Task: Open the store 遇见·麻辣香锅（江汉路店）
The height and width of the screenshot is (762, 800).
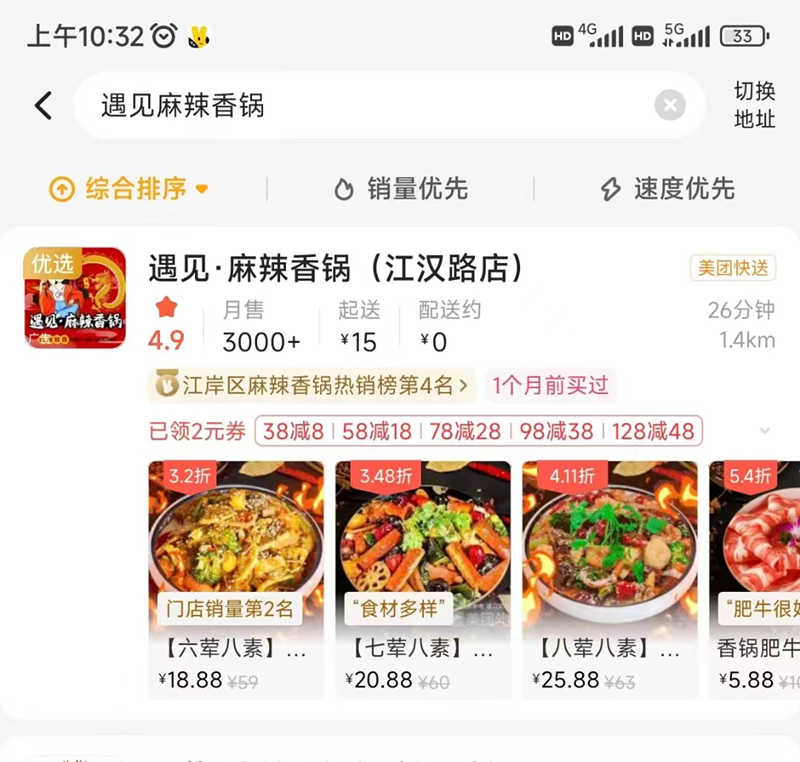Action: (x=336, y=268)
